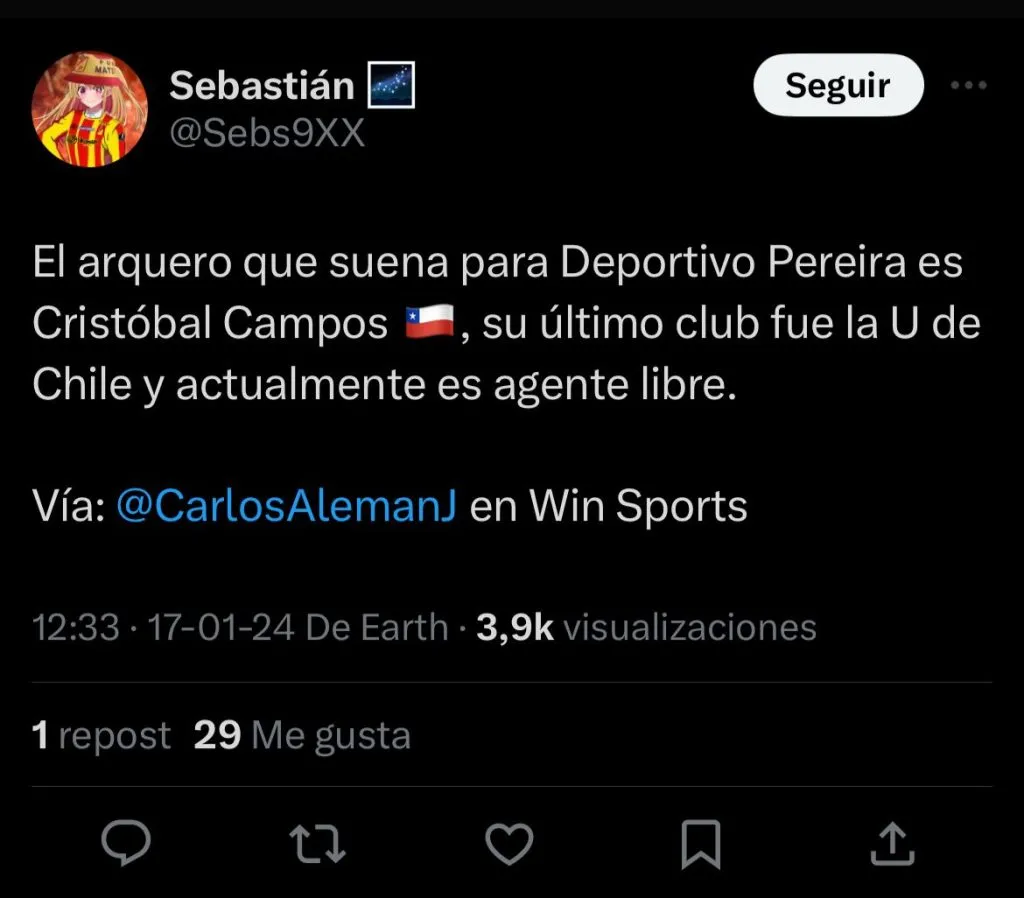The height and width of the screenshot is (898, 1024).
Task: Bookmark this tweet
Action: [700, 843]
